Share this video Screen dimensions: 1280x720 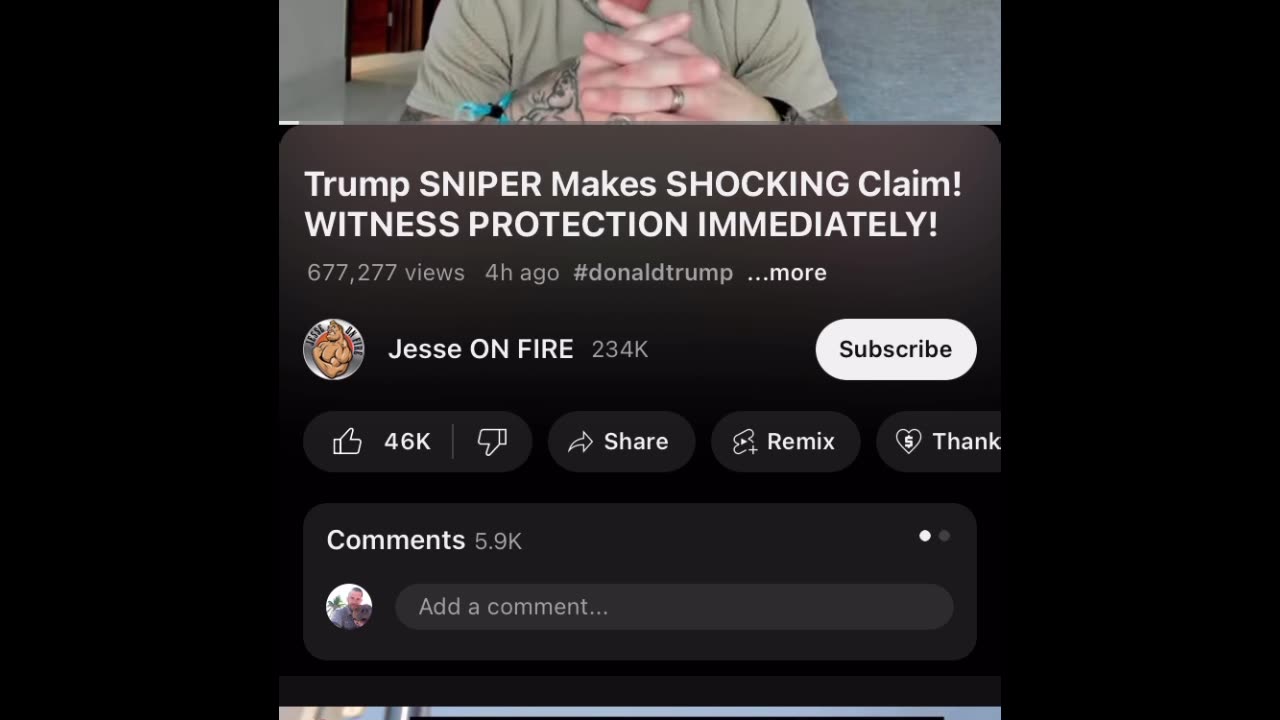[620, 441]
